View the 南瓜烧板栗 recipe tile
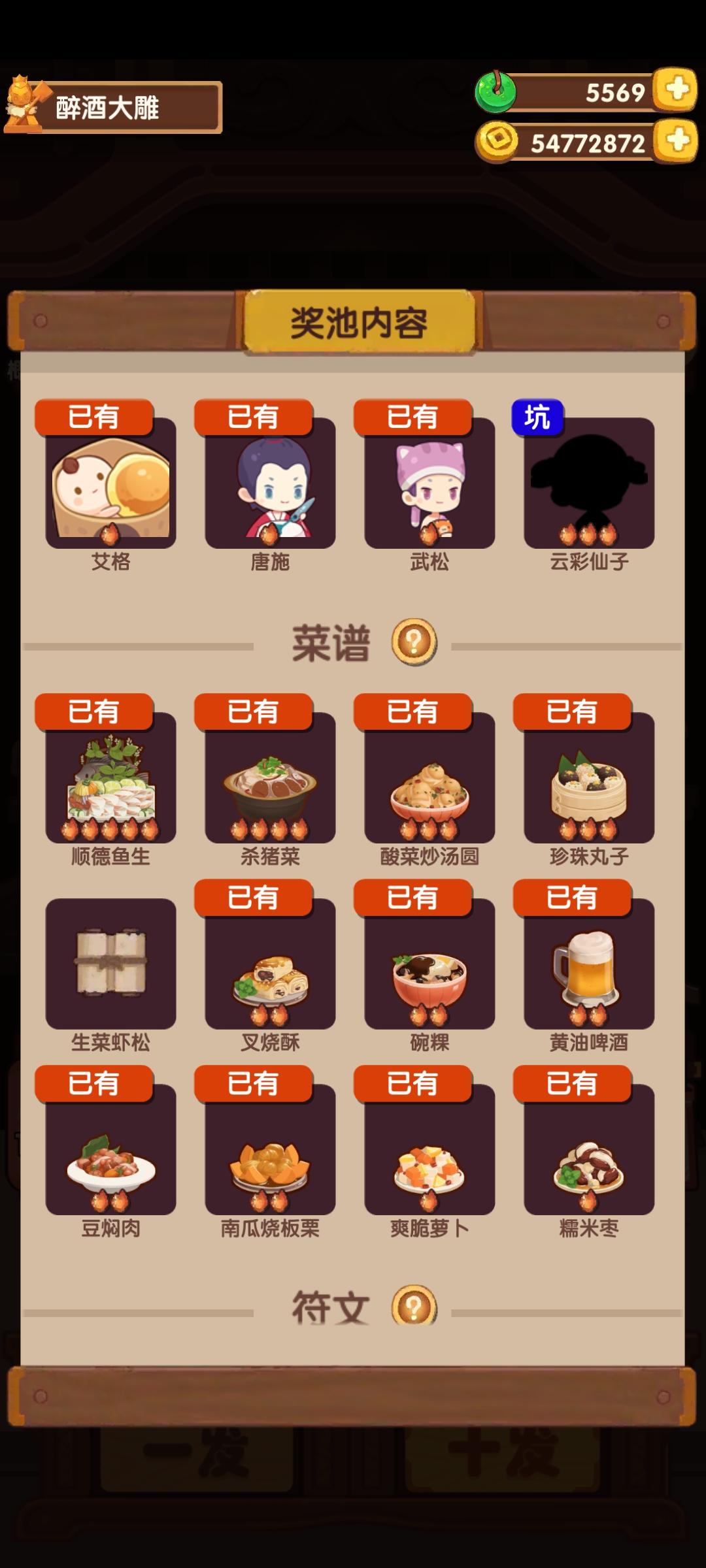This screenshot has height=1568, width=706. (x=270, y=1150)
